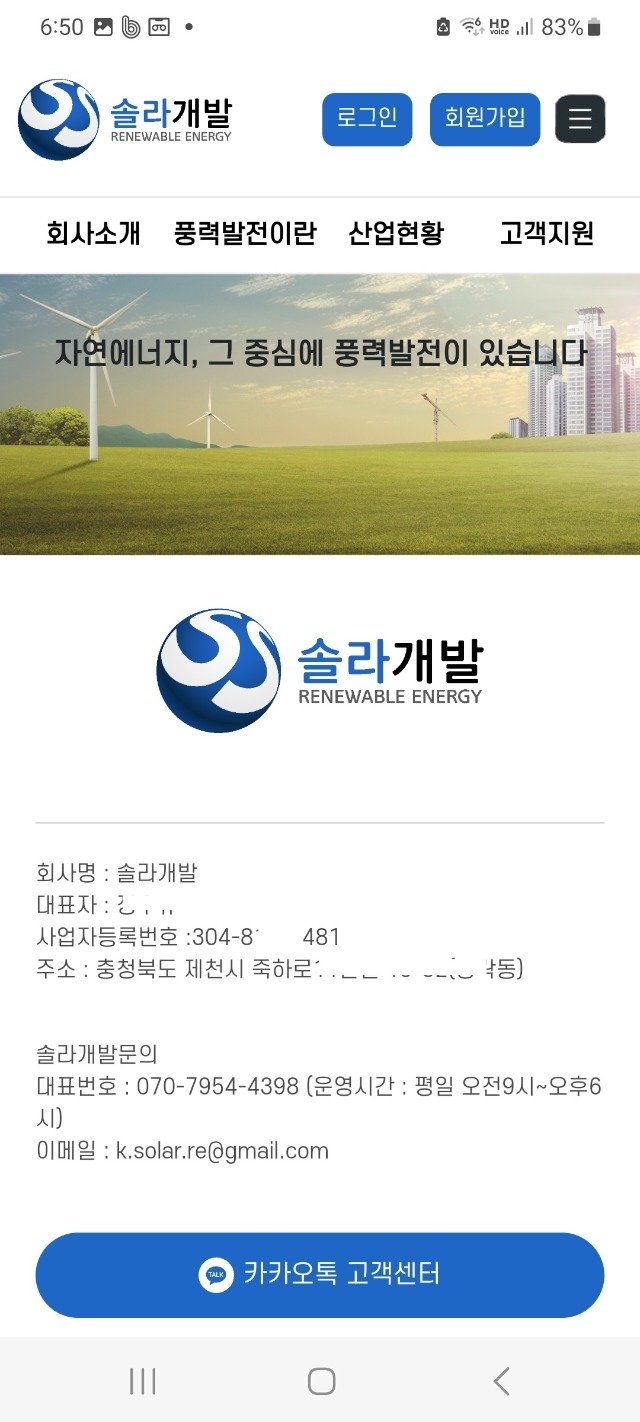Switch to 산업현황 section
The height and width of the screenshot is (1422, 640).
395,234
